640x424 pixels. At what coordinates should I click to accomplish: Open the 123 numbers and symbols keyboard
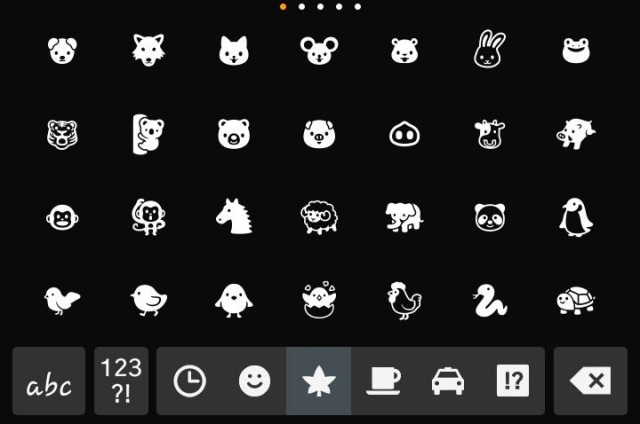121,381
